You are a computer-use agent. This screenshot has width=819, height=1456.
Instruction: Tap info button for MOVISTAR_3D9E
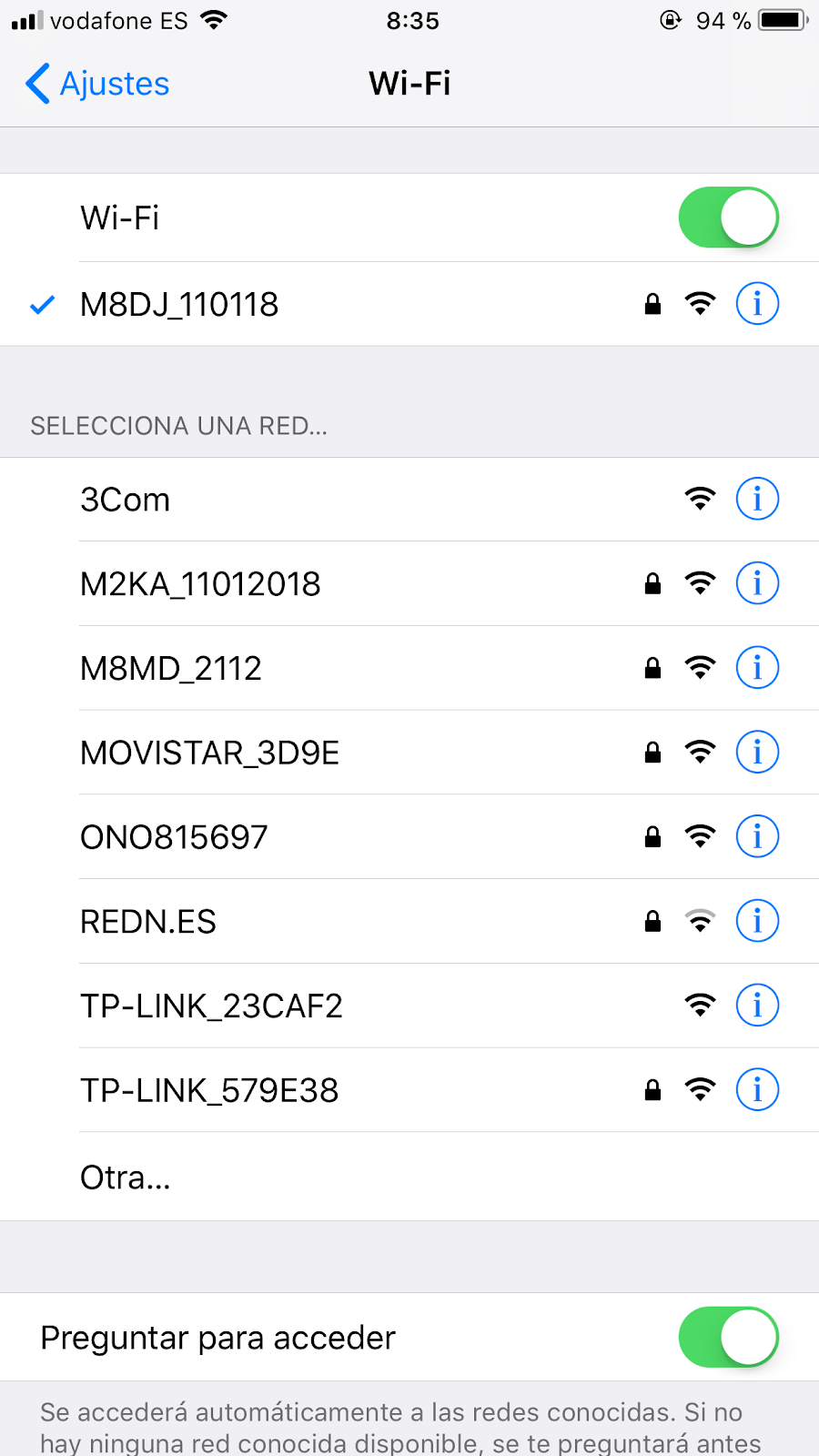coord(757,752)
